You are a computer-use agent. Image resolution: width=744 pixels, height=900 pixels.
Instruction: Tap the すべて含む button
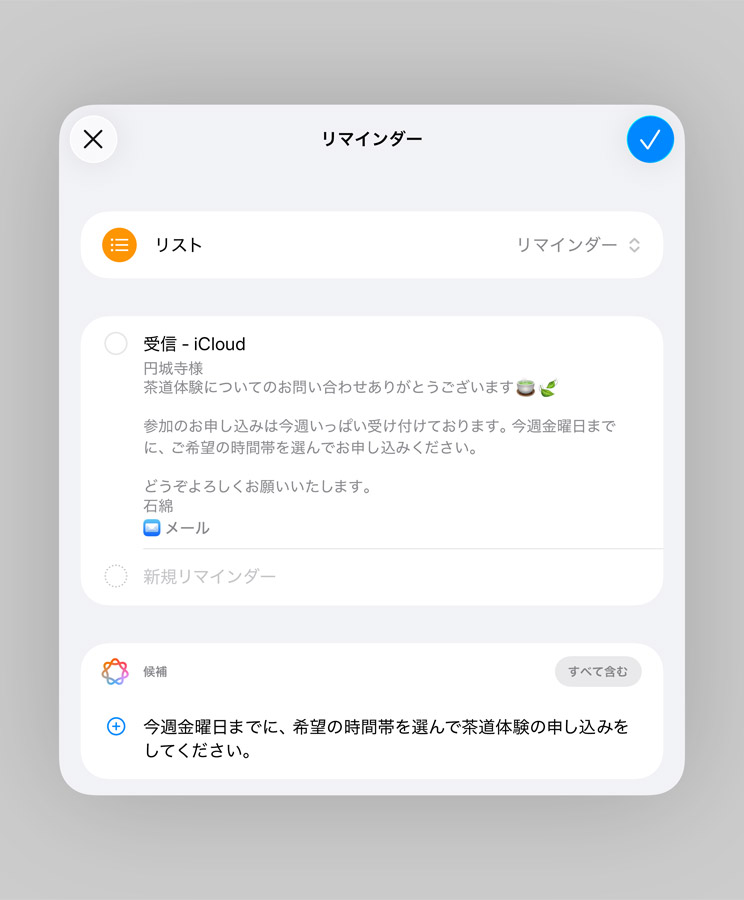pyautogui.click(x=598, y=672)
